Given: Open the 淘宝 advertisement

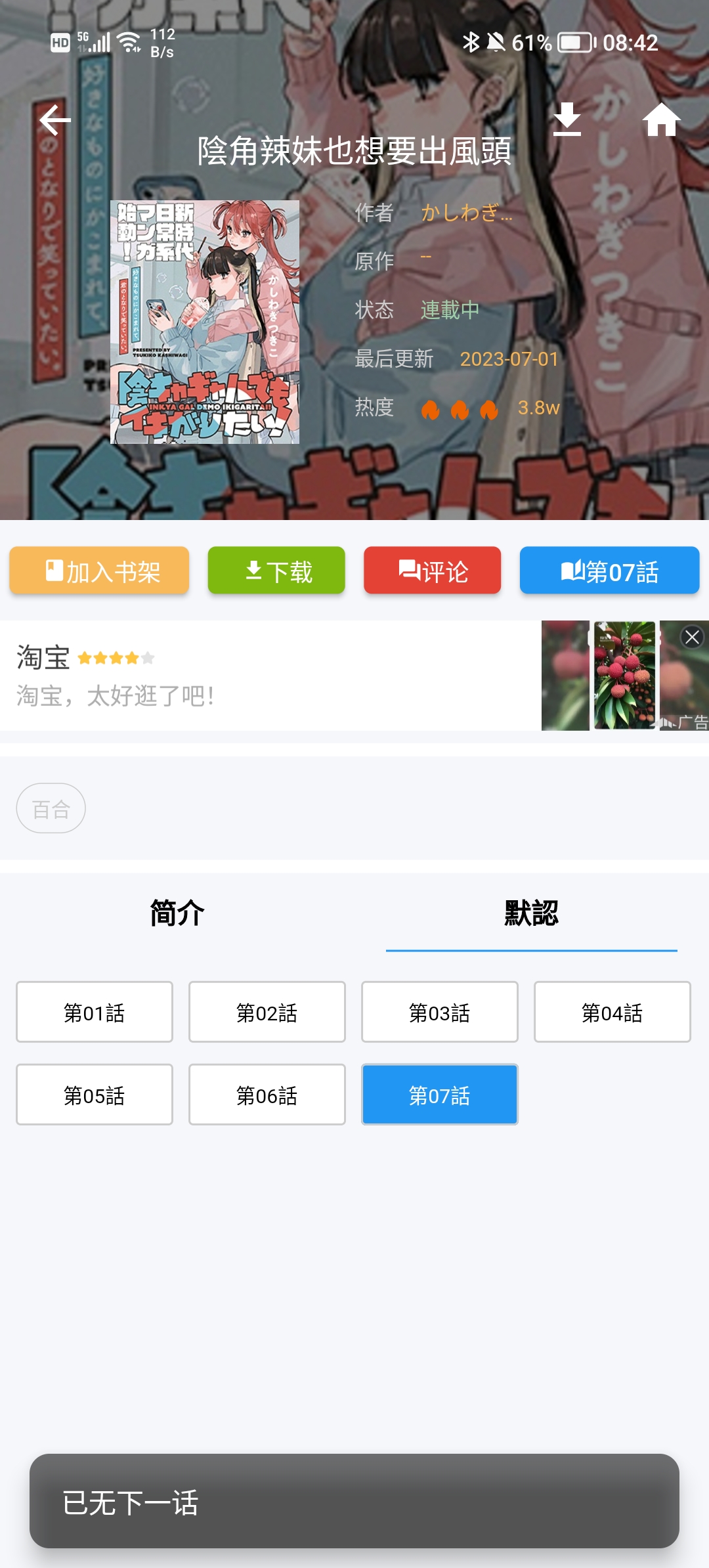Looking at the screenshot, I should click(263, 675).
